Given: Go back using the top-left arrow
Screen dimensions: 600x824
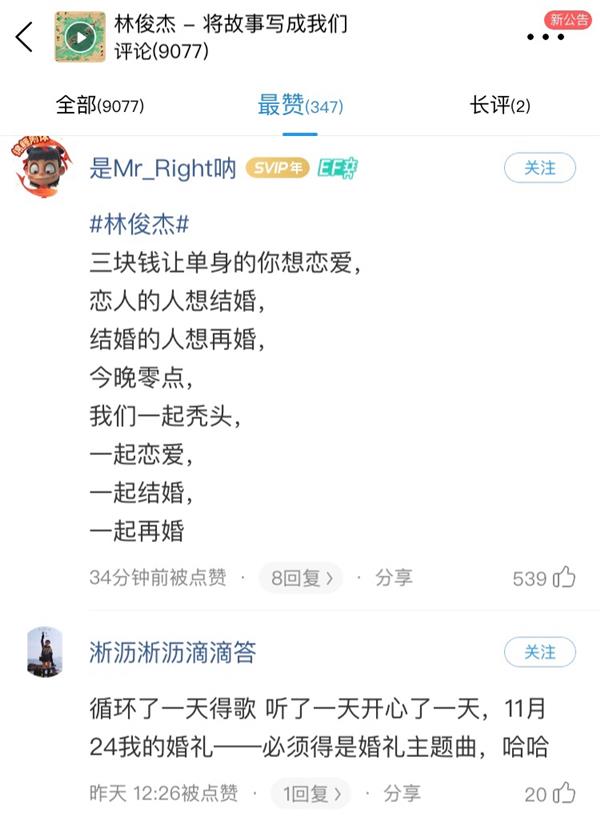Looking at the screenshot, I should [24, 37].
